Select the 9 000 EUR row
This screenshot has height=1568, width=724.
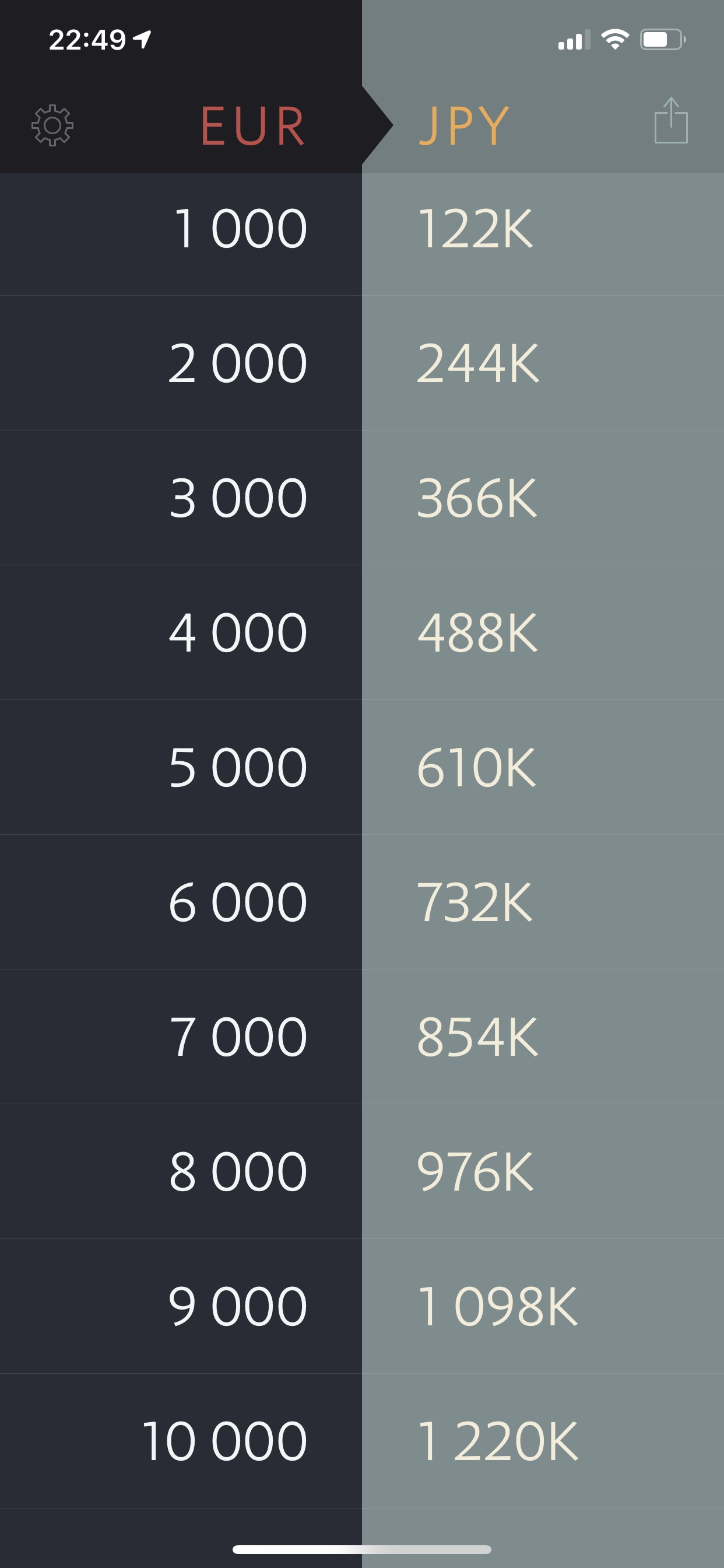pyautogui.click(x=362, y=1306)
